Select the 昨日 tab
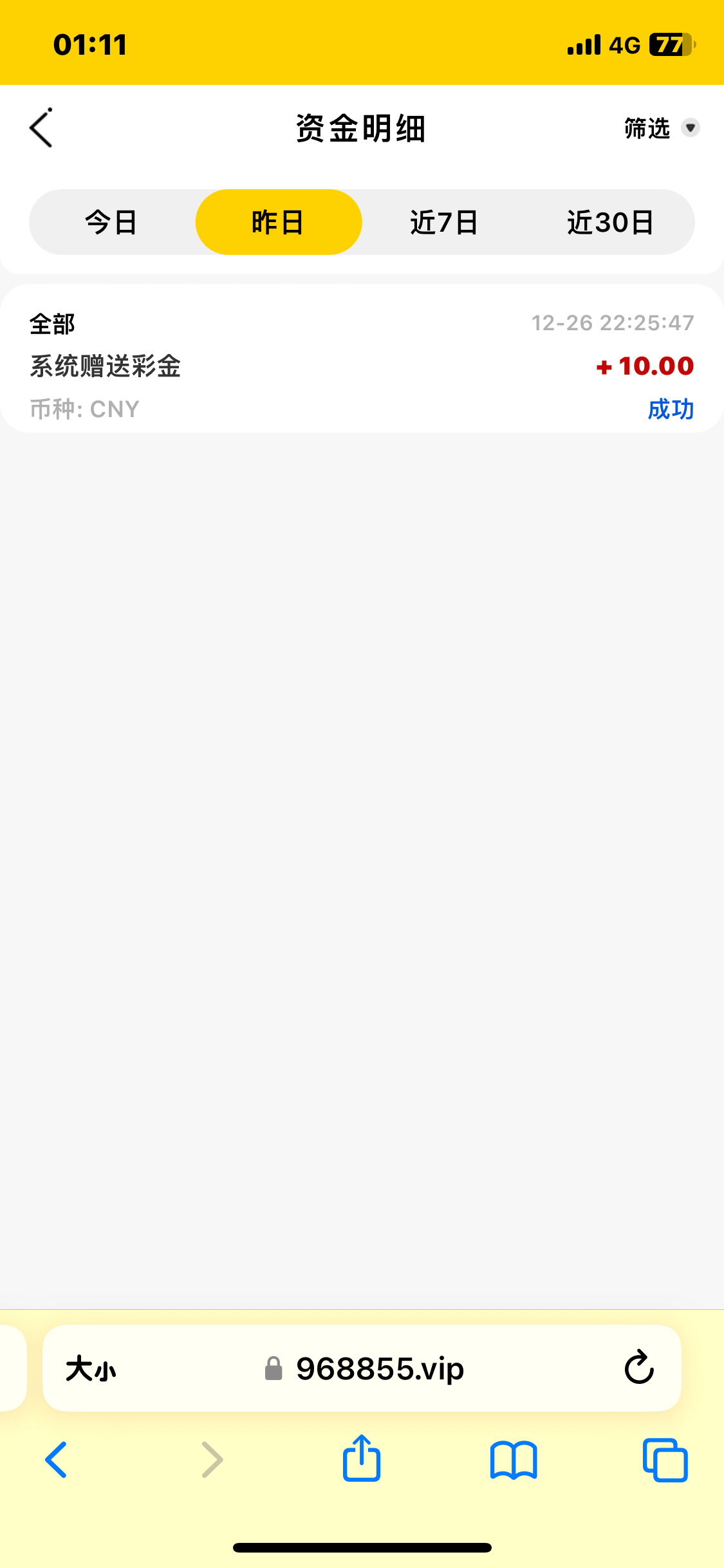The image size is (724, 1568). [x=278, y=223]
